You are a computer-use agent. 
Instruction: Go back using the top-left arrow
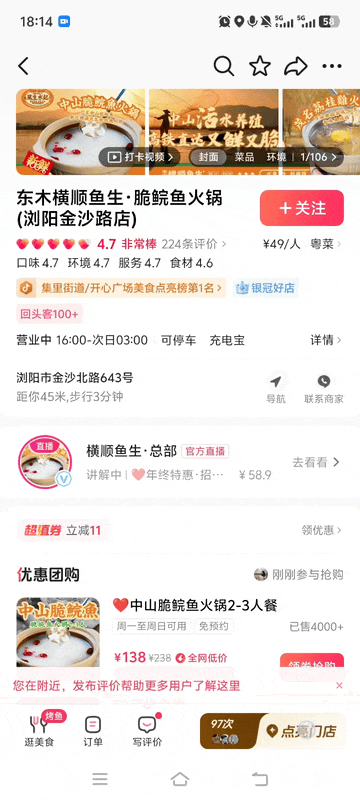(23, 66)
